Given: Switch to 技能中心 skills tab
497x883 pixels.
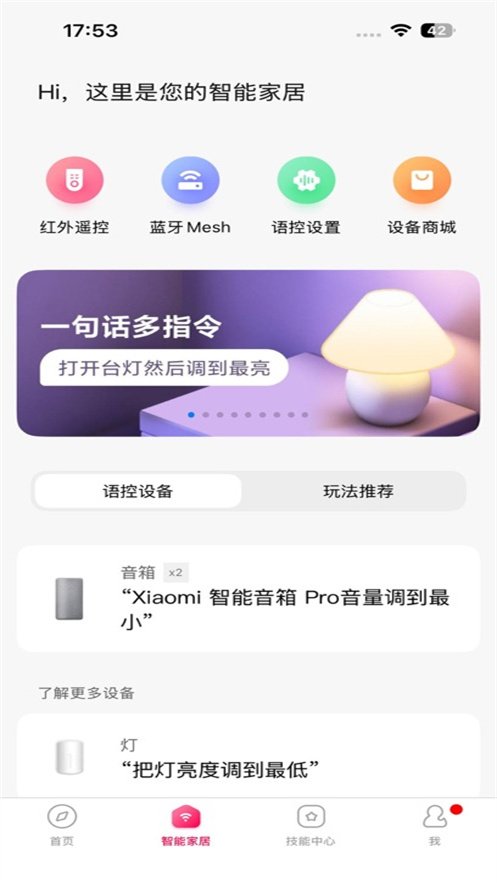Looking at the screenshot, I should tap(310, 826).
